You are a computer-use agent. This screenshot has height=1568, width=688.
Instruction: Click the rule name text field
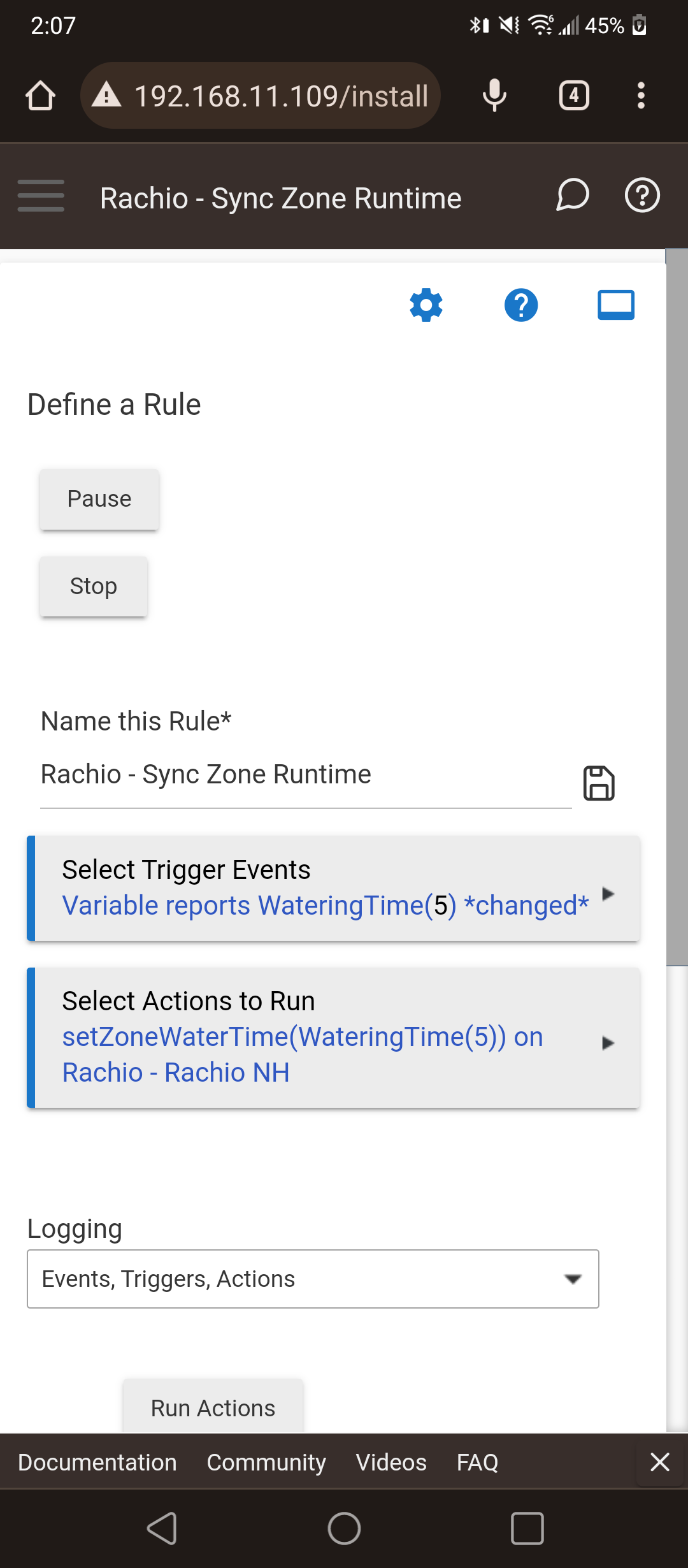[x=255, y=774]
